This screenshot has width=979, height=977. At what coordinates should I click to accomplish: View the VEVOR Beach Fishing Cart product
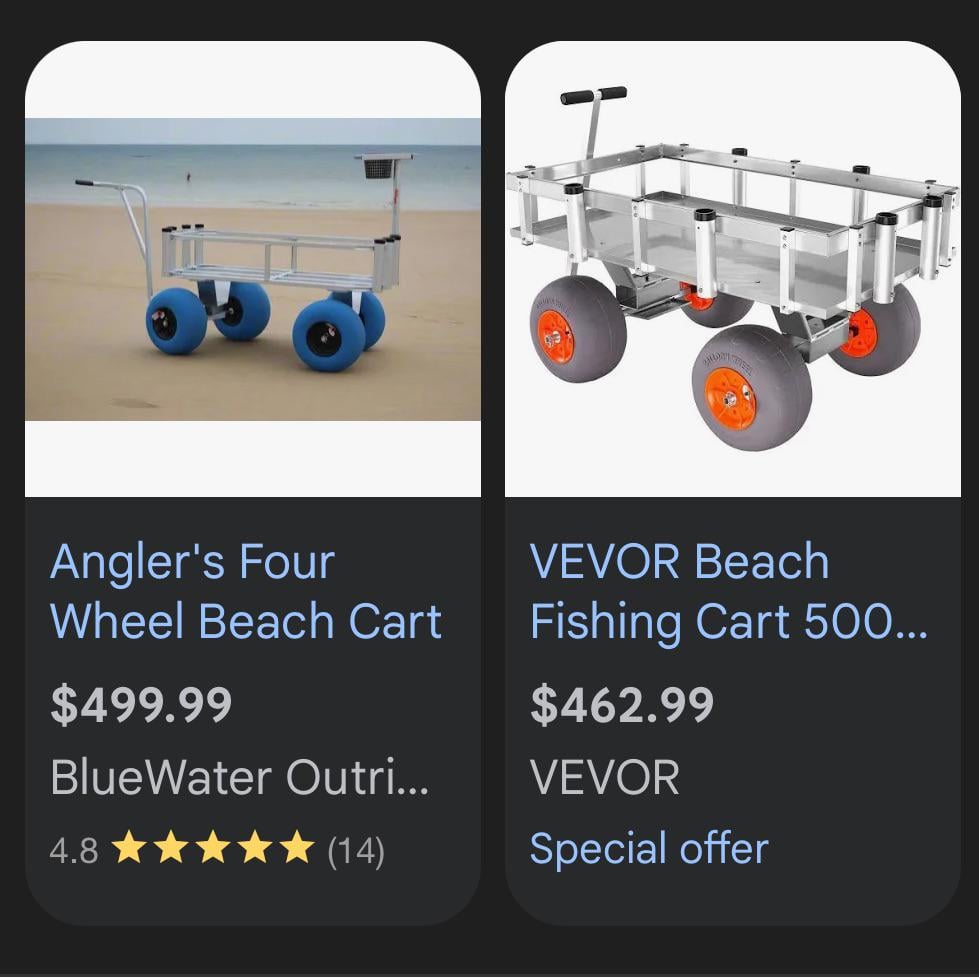(x=728, y=591)
